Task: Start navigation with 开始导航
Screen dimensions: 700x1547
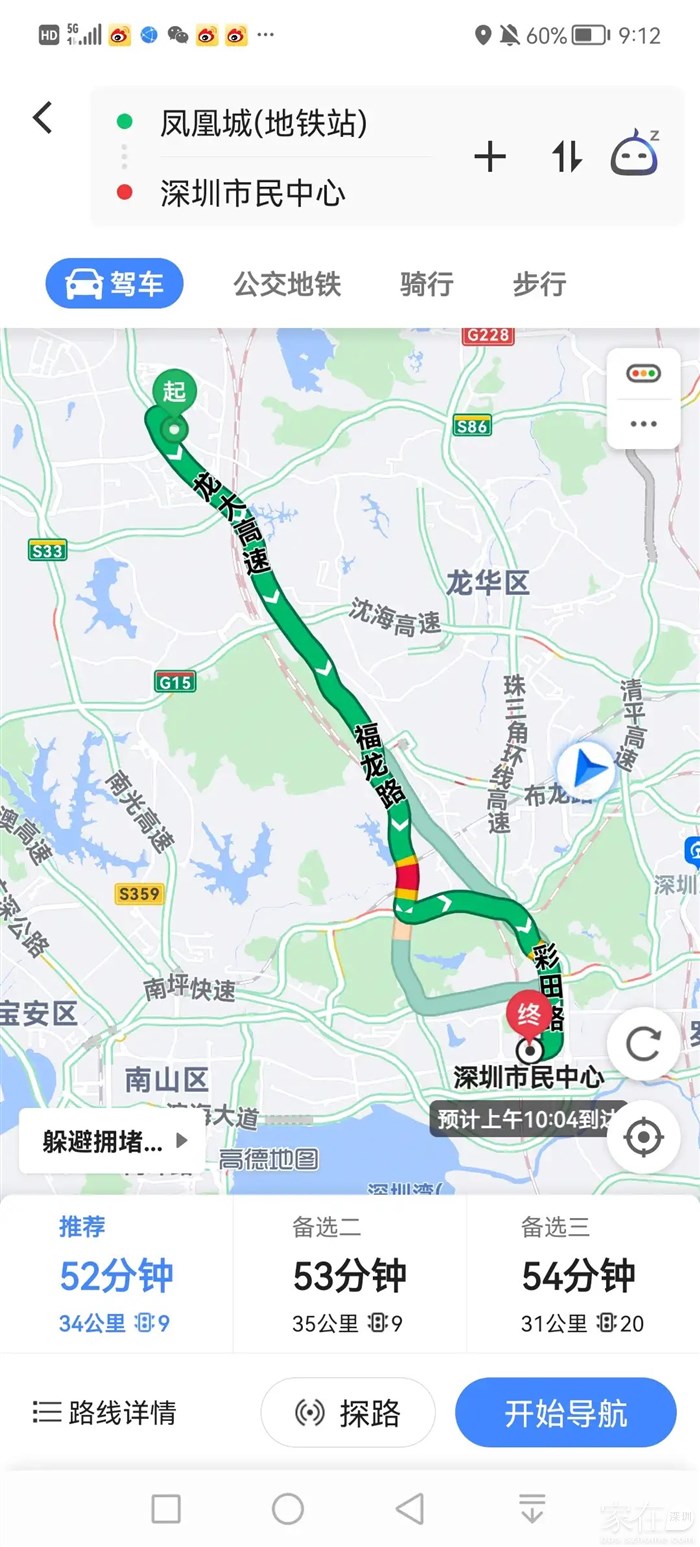Action: (566, 1412)
